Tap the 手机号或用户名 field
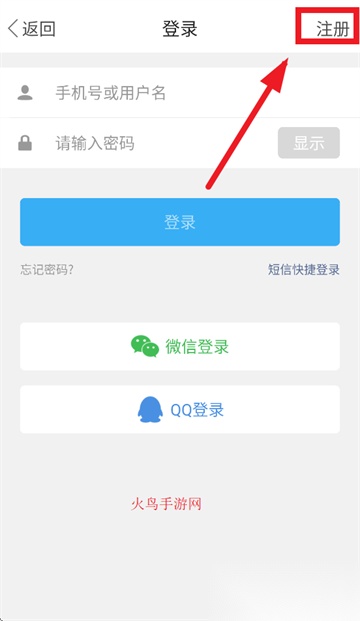The height and width of the screenshot is (621, 360). pyautogui.click(x=180, y=93)
